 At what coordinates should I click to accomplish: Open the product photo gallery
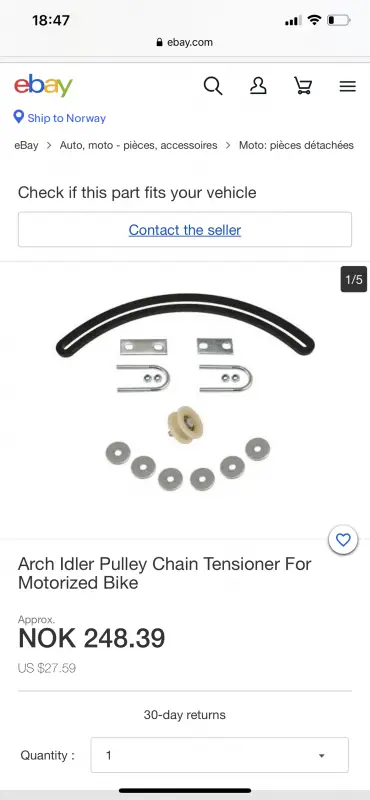pos(185,392)
